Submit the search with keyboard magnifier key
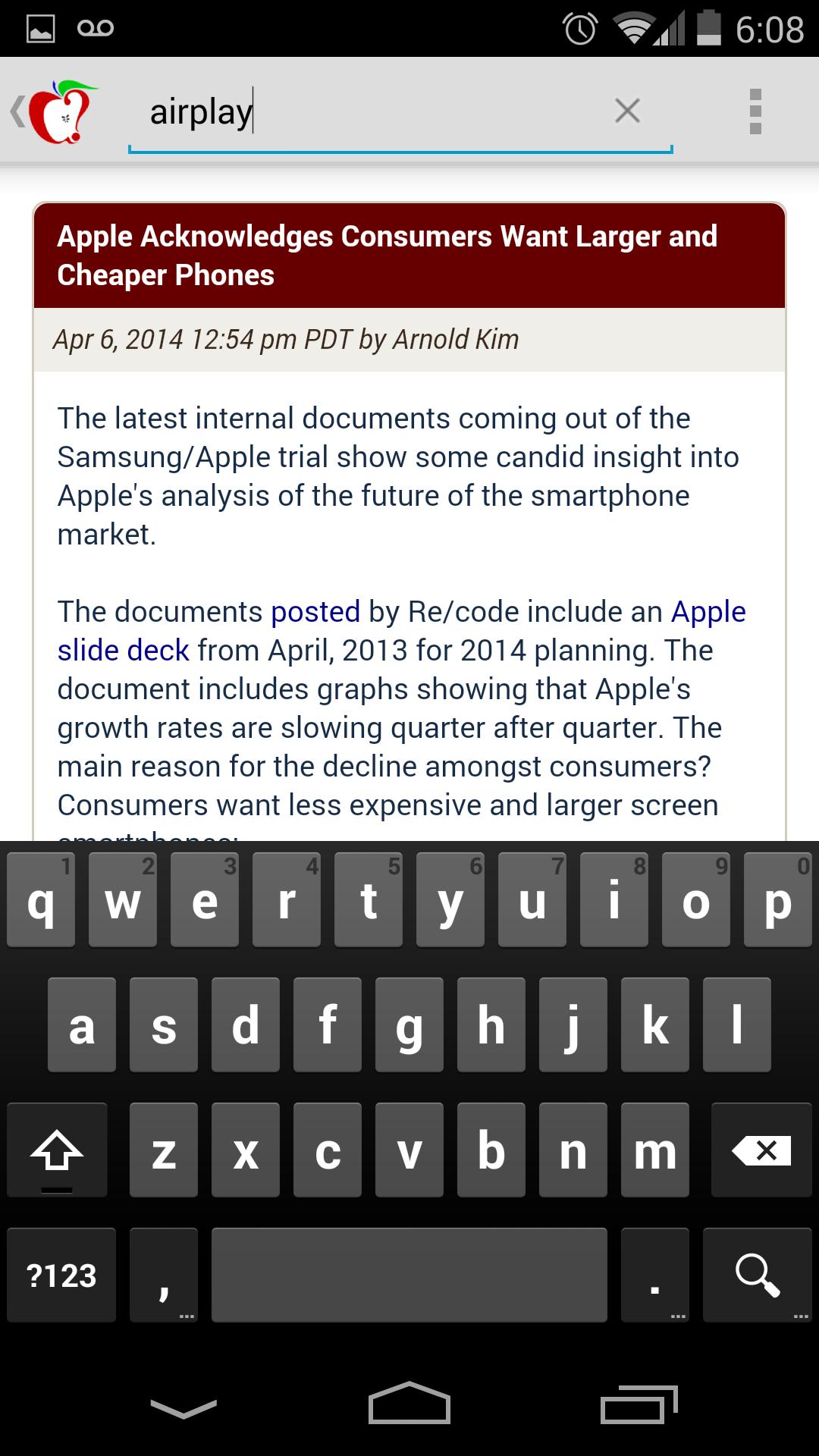The width and height of the screenshot is (819, 1456). [757, 1275]
